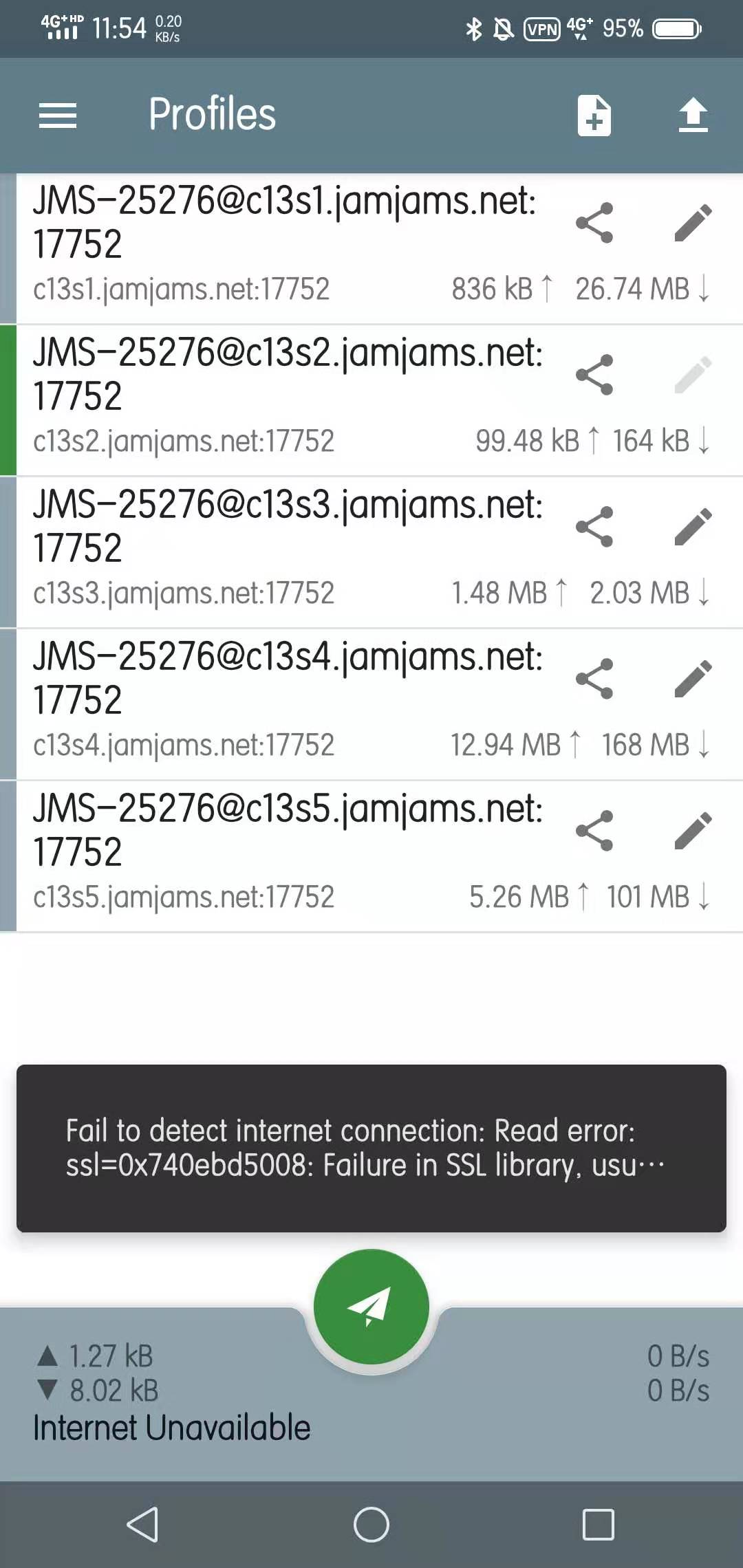Open the upload/export icon in toolbar
Image resolution: width=743 pixels, height=1568 pixels.
point(693,116)
